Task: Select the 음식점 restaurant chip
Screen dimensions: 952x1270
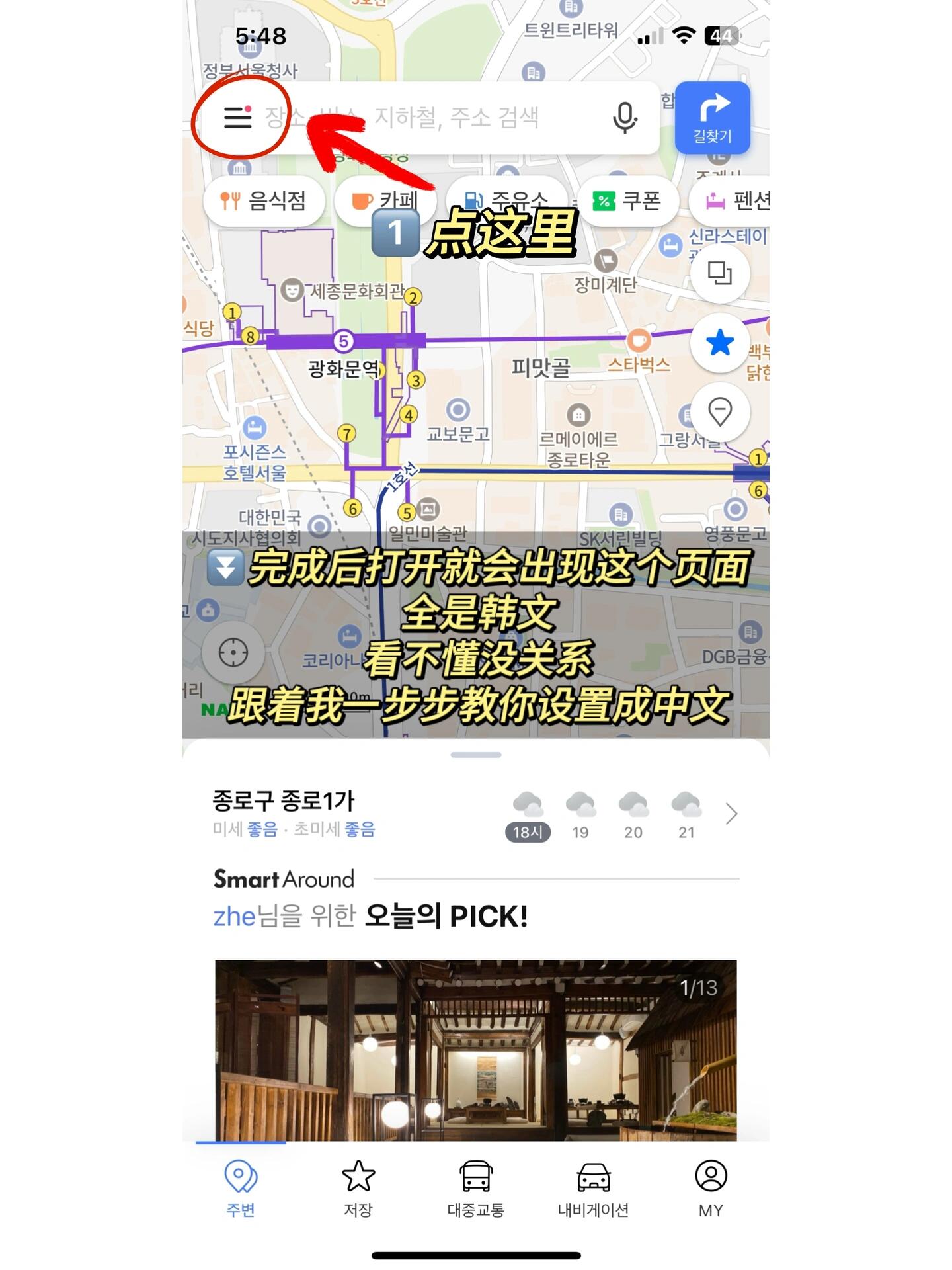Action: (x=264, y=200)
